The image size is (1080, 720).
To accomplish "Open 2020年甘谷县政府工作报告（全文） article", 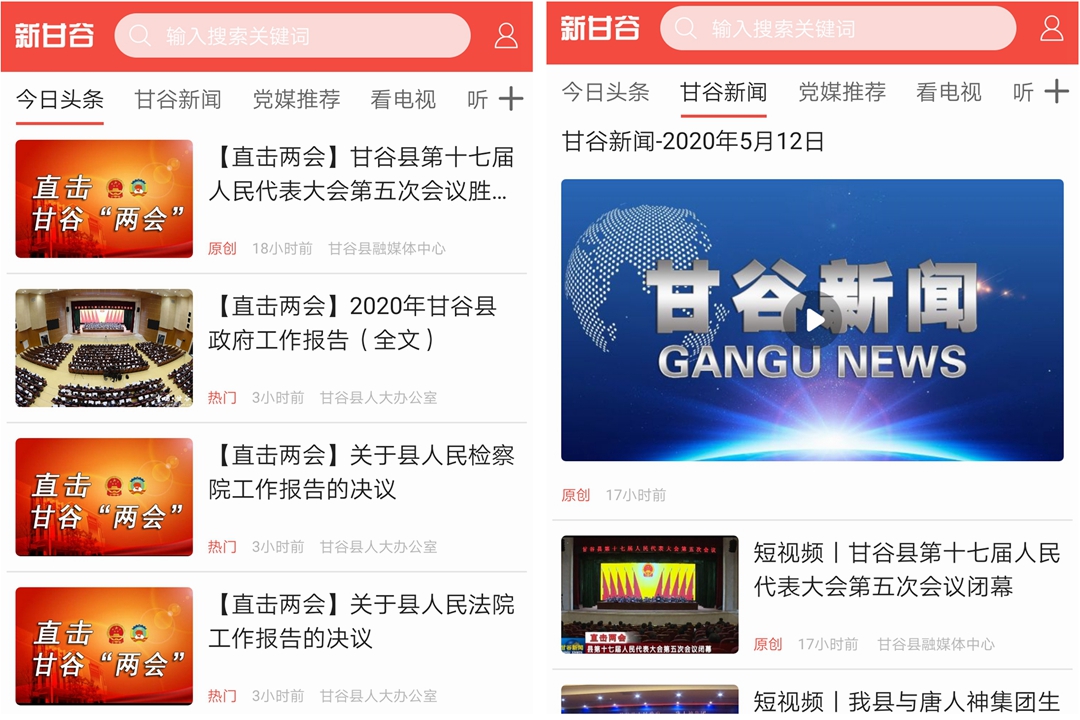I will [352, 323].
